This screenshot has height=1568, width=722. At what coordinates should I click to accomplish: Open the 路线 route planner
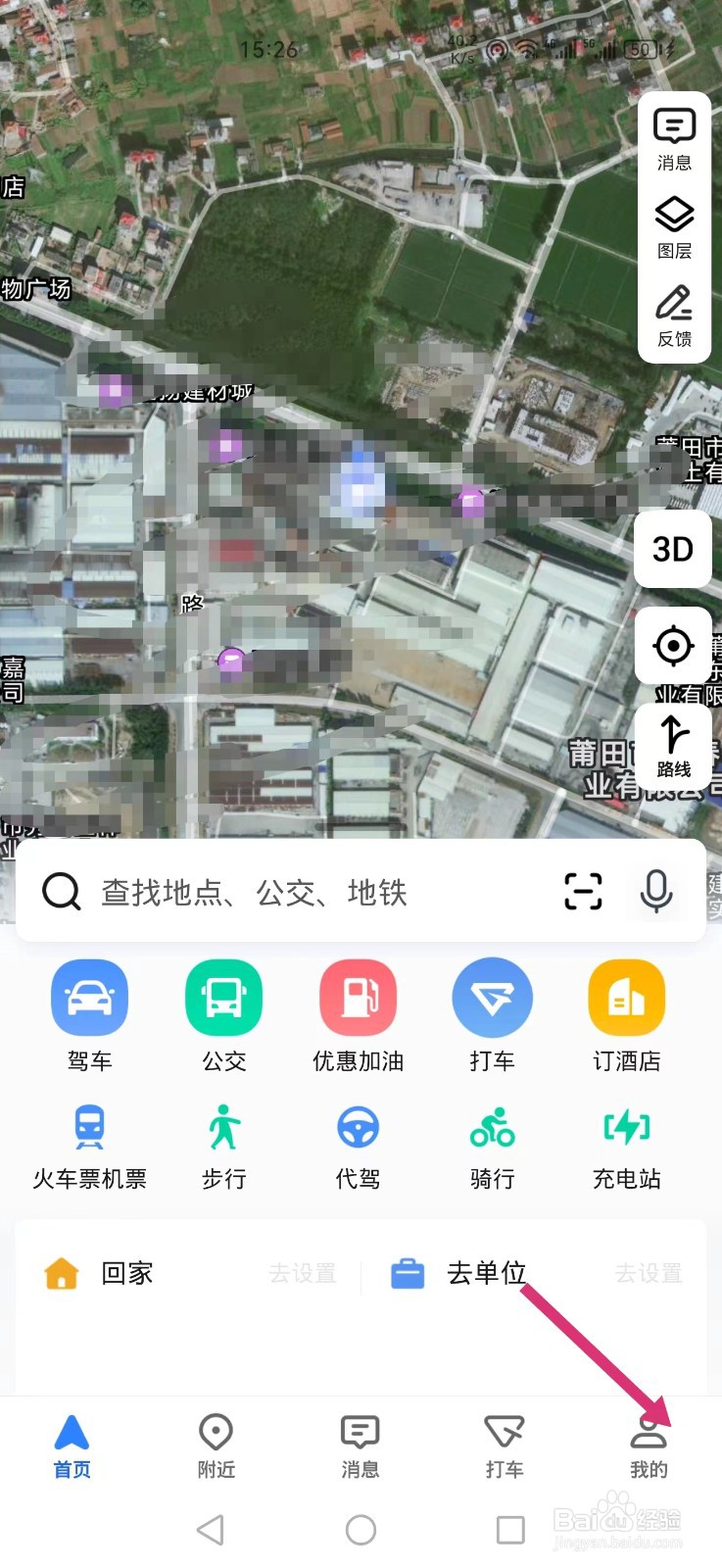point(673,746)
